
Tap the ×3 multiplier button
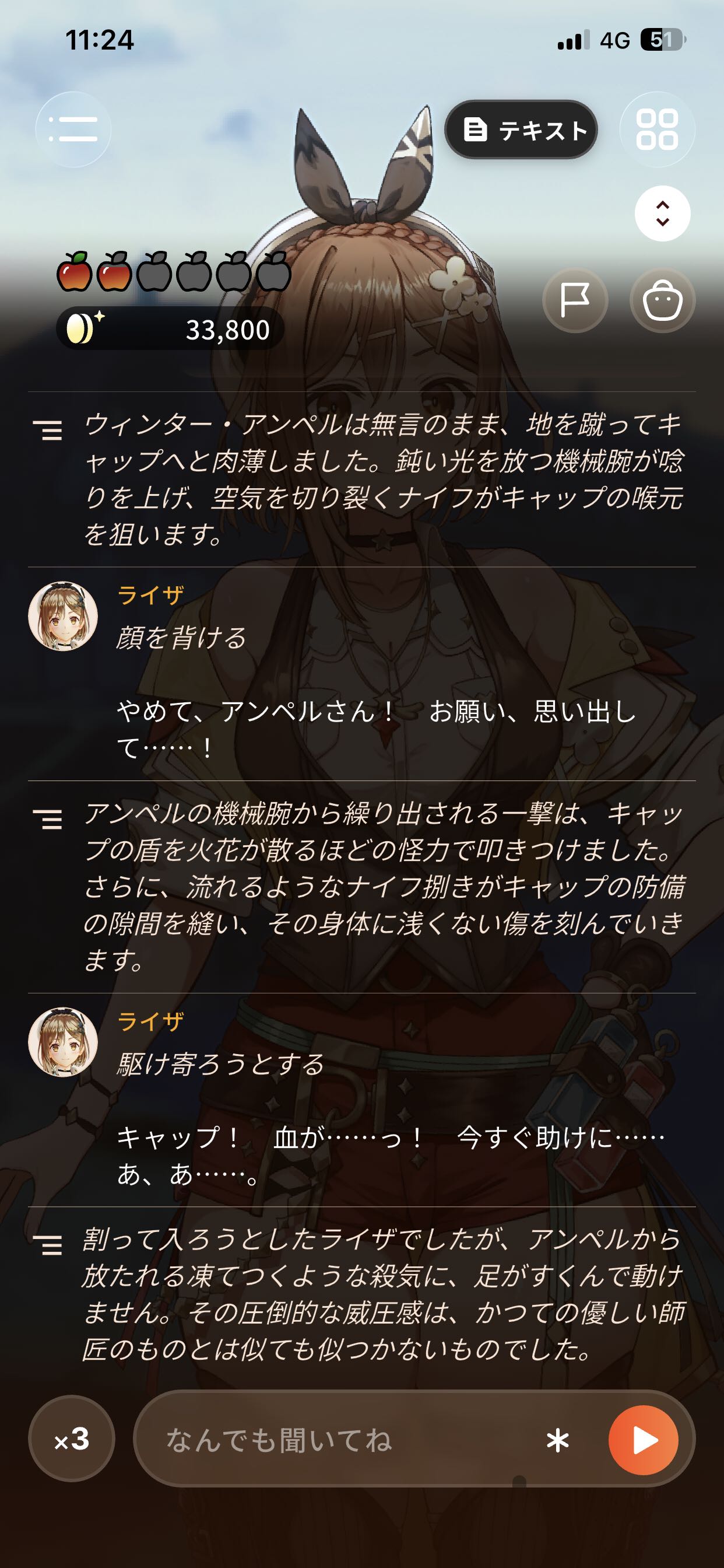[x=72, y=1439]
